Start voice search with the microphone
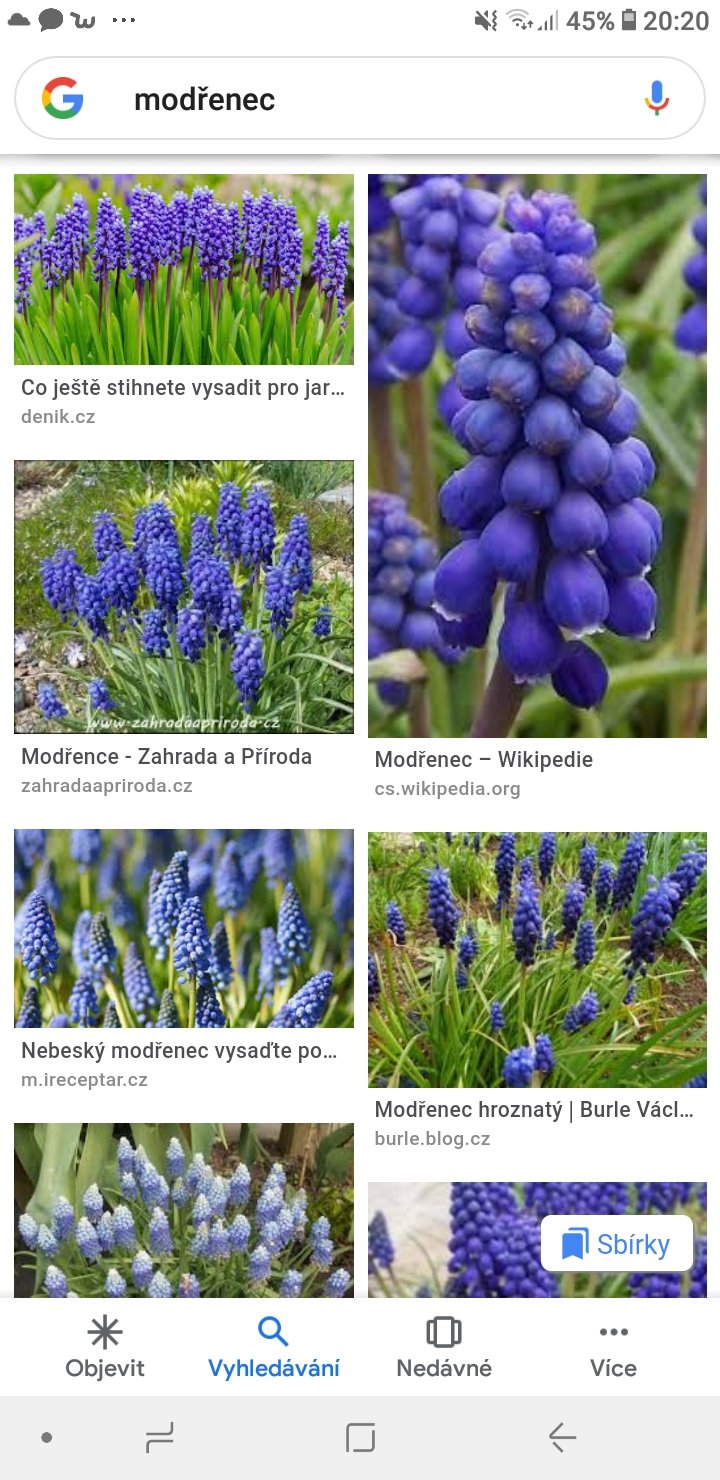The width and height of the screenshot is (720, 1480). [656, 99]
